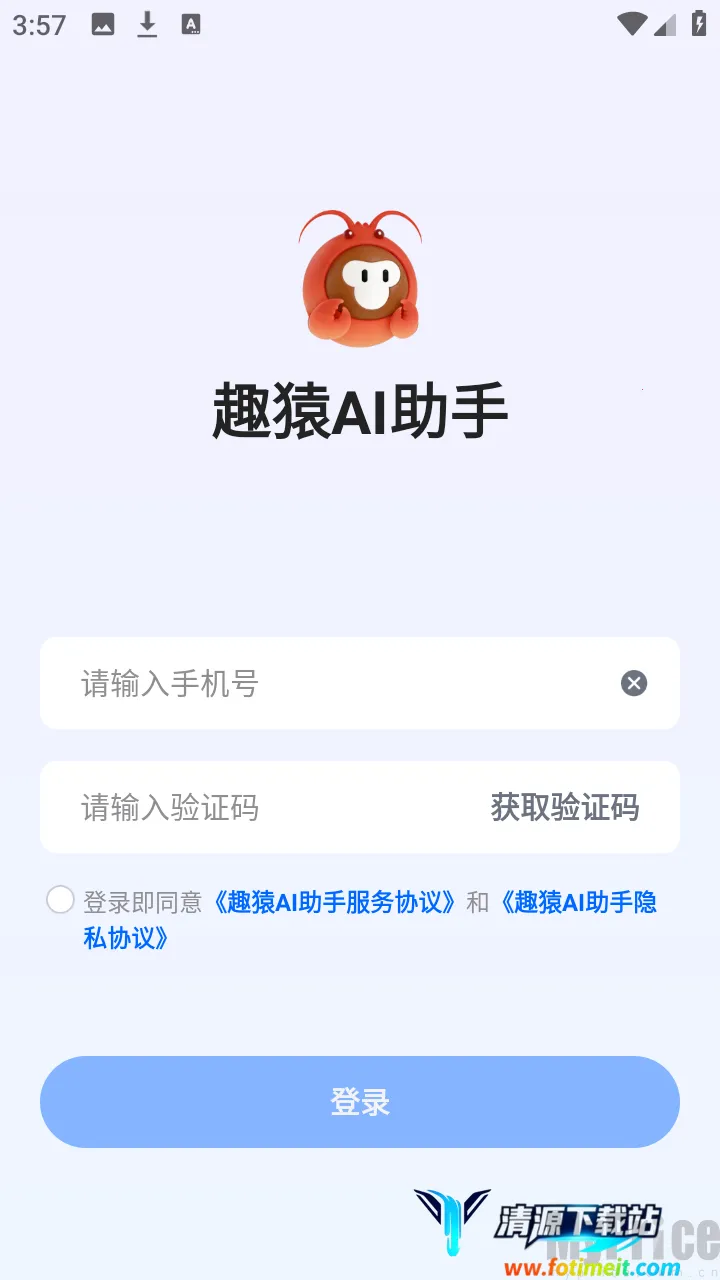Clear the phone number field
The width and height of the screenshot is (720, 1280).
pos(634,683)
